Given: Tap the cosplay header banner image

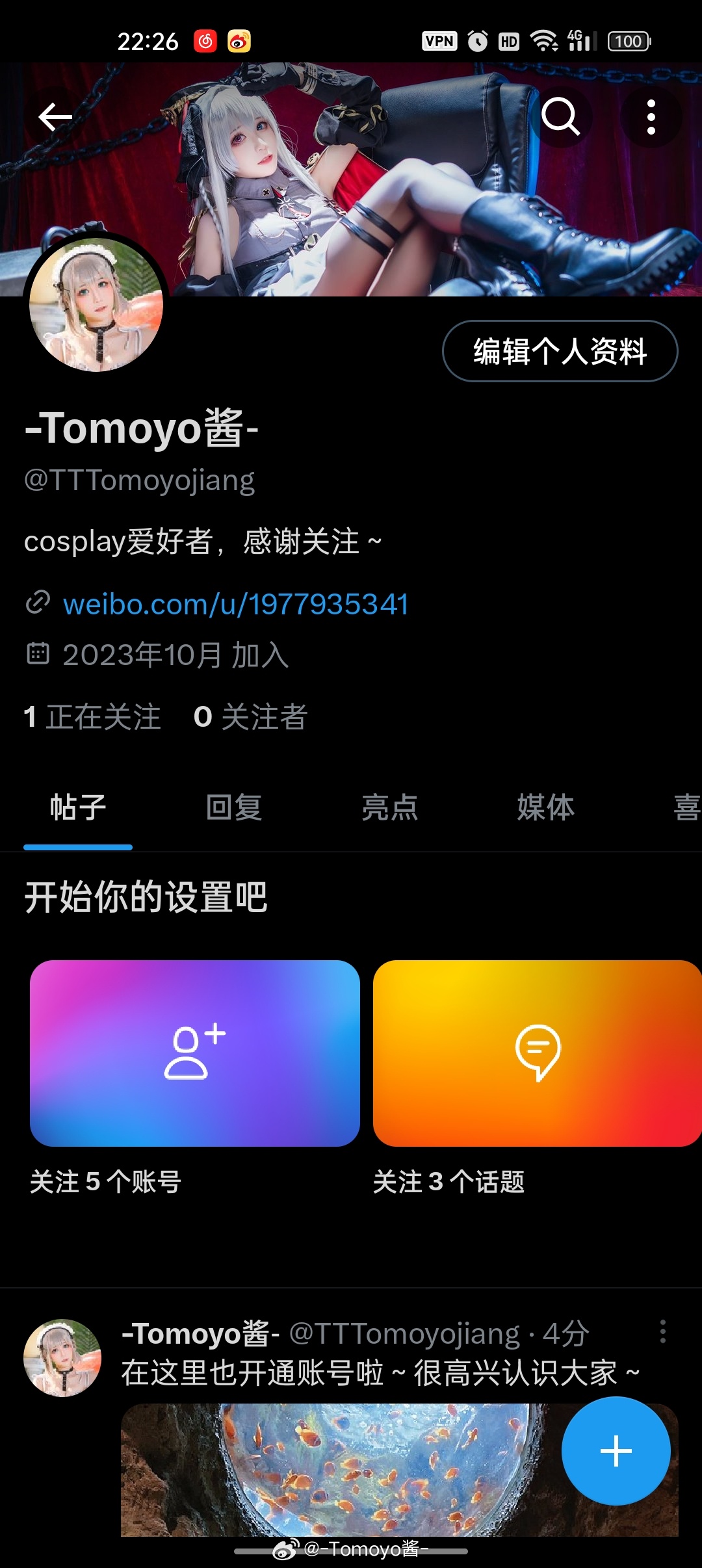Looking at the screenshot, I should pos(390,195).
